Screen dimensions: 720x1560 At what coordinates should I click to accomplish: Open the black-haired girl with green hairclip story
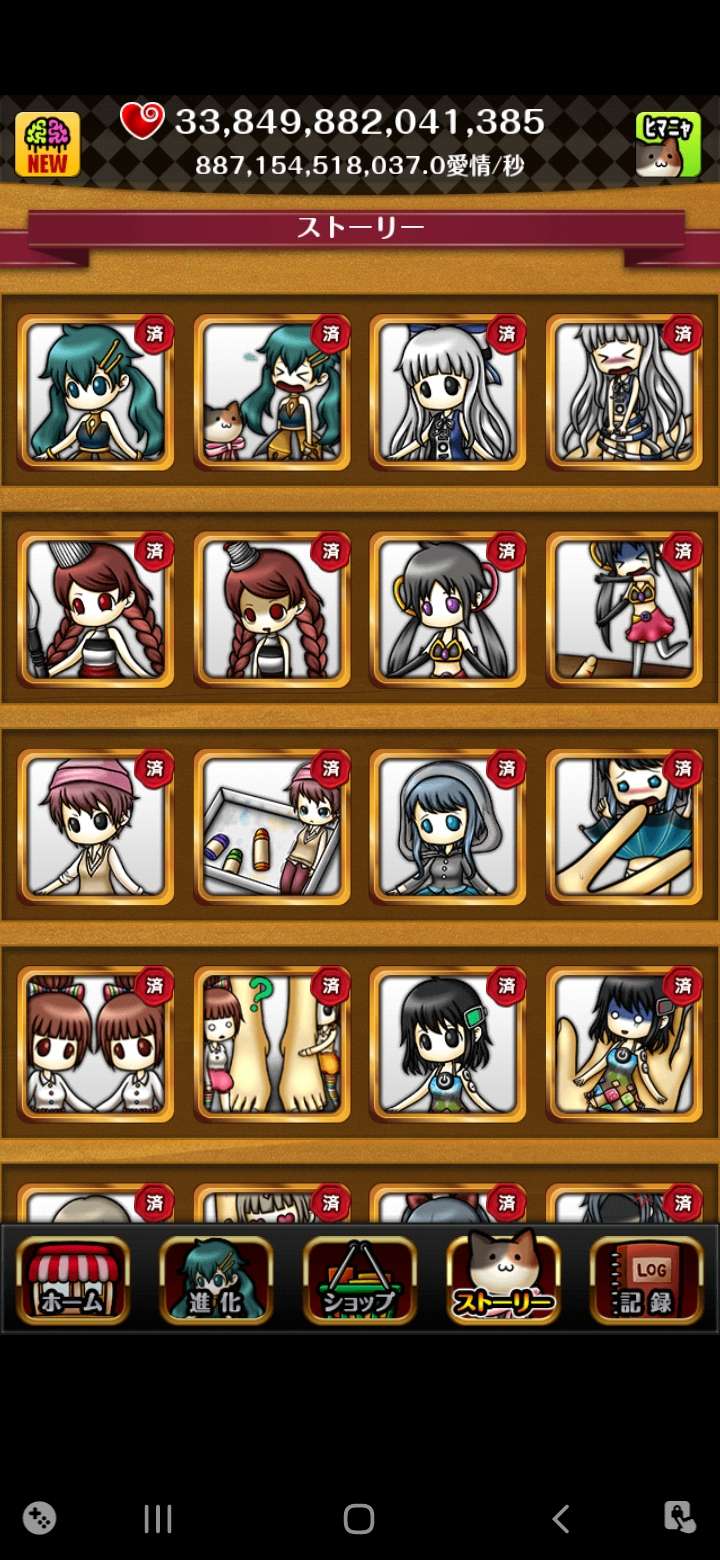448,1044
